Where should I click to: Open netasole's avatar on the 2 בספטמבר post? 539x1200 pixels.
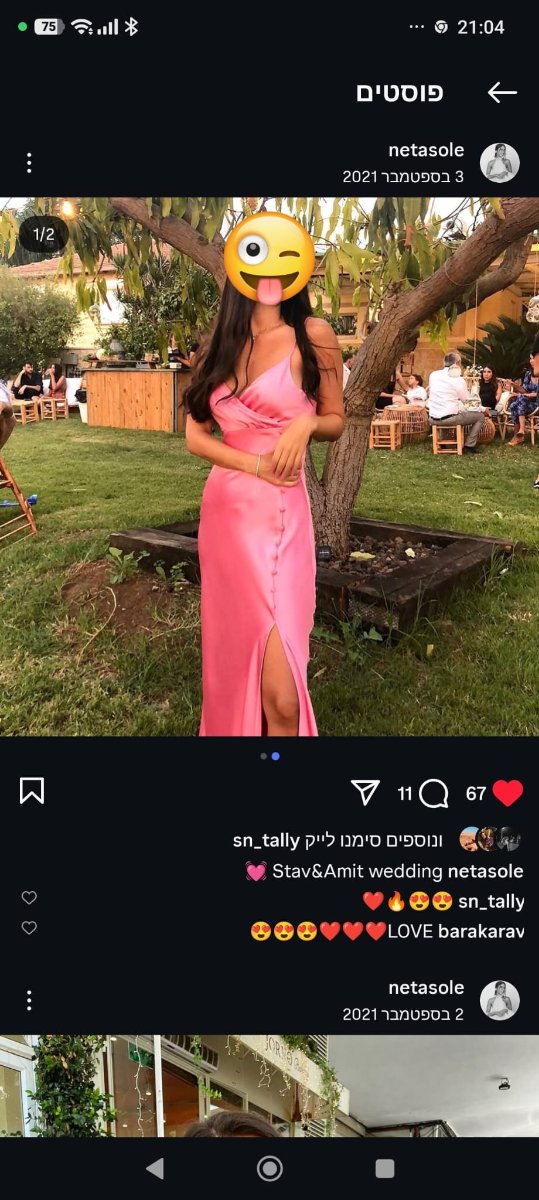pos(500,1000)
